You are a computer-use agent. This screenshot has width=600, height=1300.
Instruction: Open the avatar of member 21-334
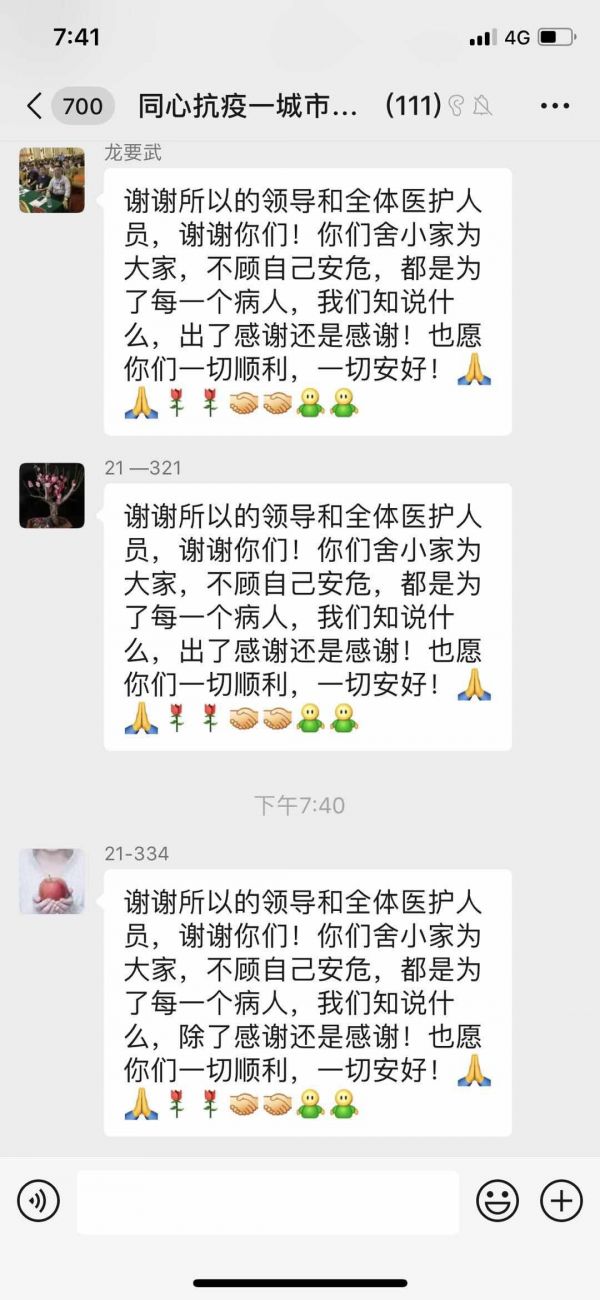click(52, 881)
